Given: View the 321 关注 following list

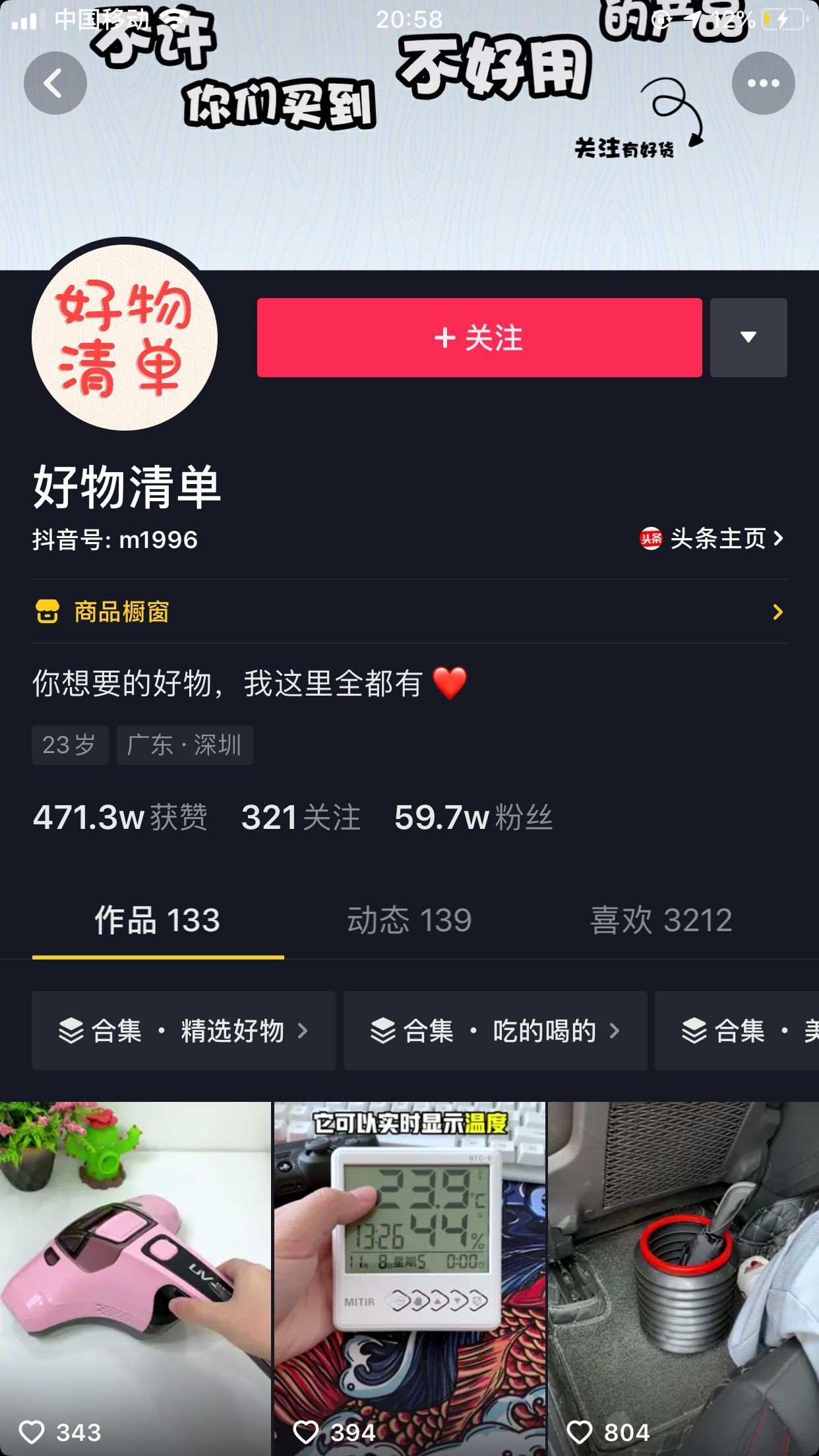Looking at the screenshot, I should (301, 818).
